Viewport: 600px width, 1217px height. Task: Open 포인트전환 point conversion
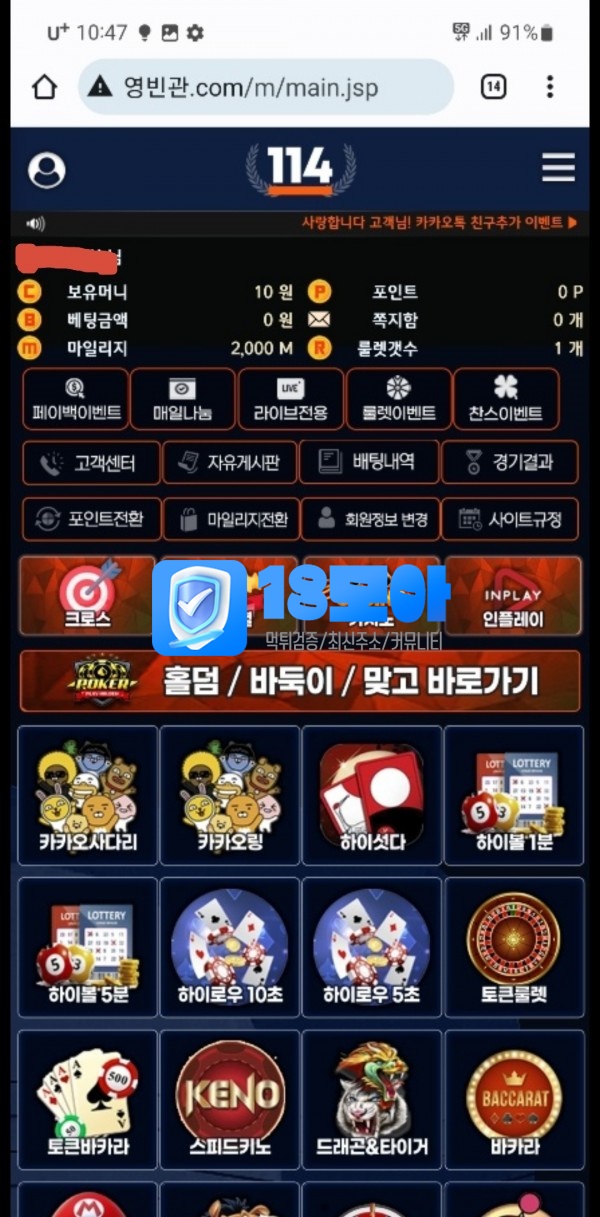click(x=89, y=519)
